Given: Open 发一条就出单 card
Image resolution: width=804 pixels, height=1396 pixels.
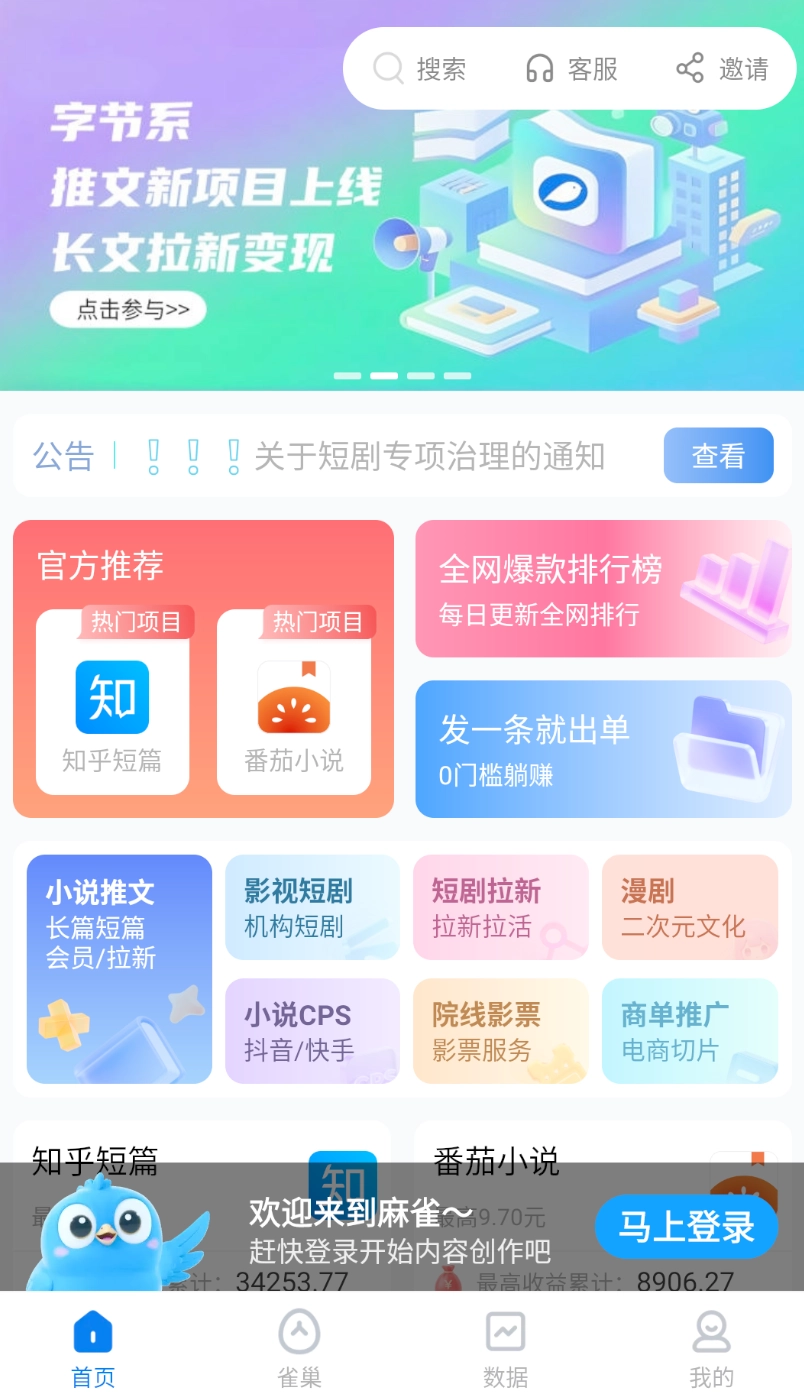Looking at the screenshot, I should [603, 749].
